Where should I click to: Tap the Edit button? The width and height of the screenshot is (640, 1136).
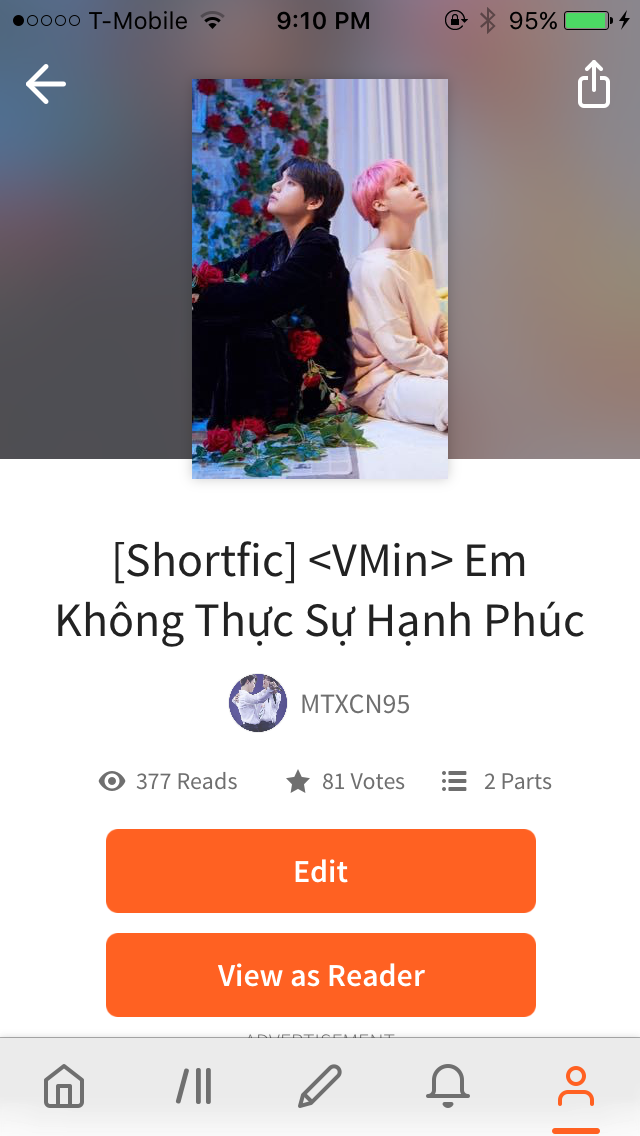pyautogui.click(x=320, y=871)
